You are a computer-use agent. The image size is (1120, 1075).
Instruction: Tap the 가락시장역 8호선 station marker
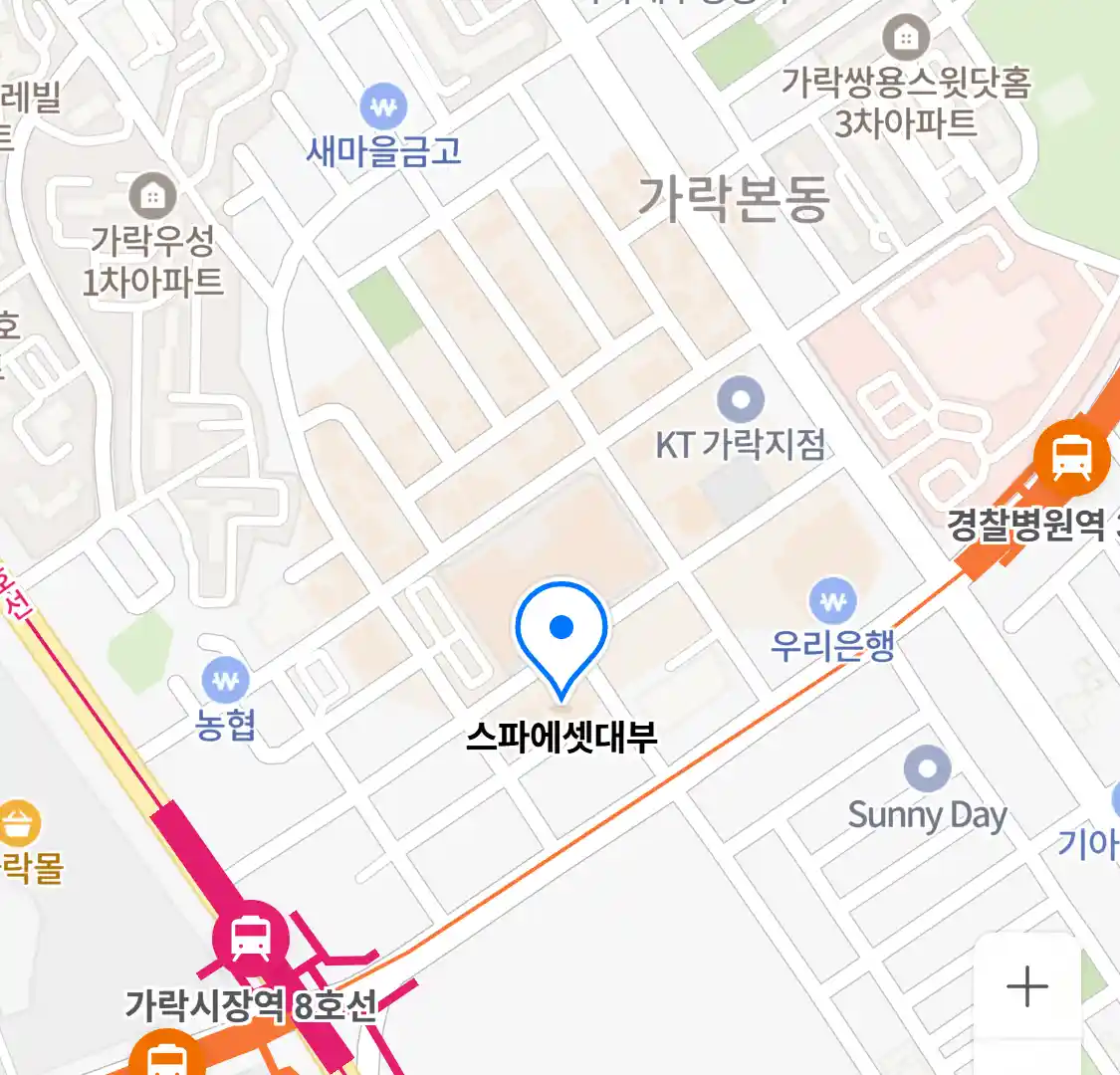click(251, 938)
